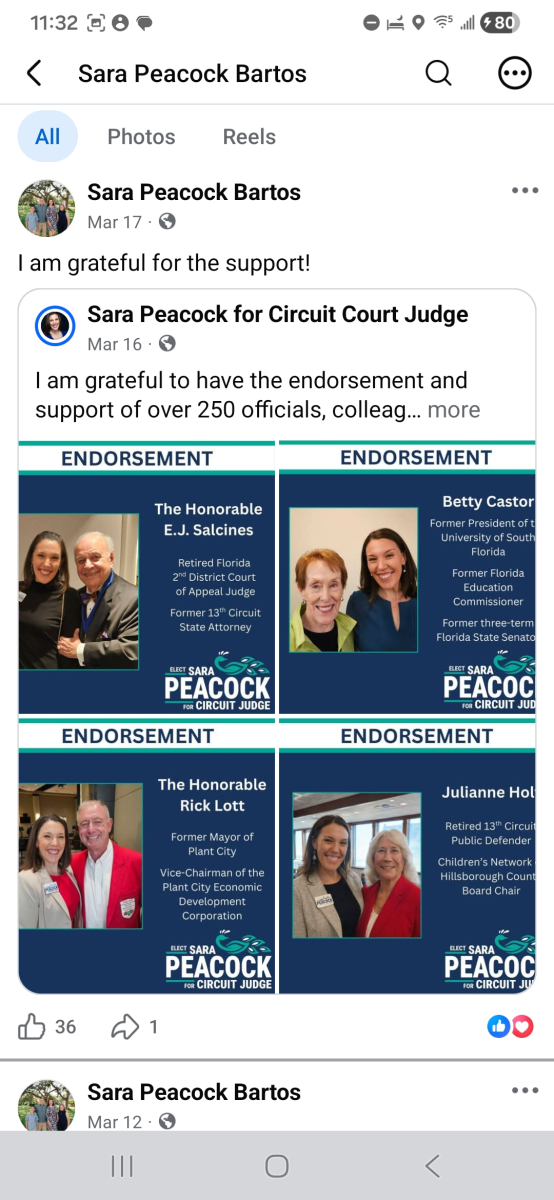This screenshot has width=554, height=1200.
Task: Open the circled three-dot profile menu
Action: click(514, 73)
